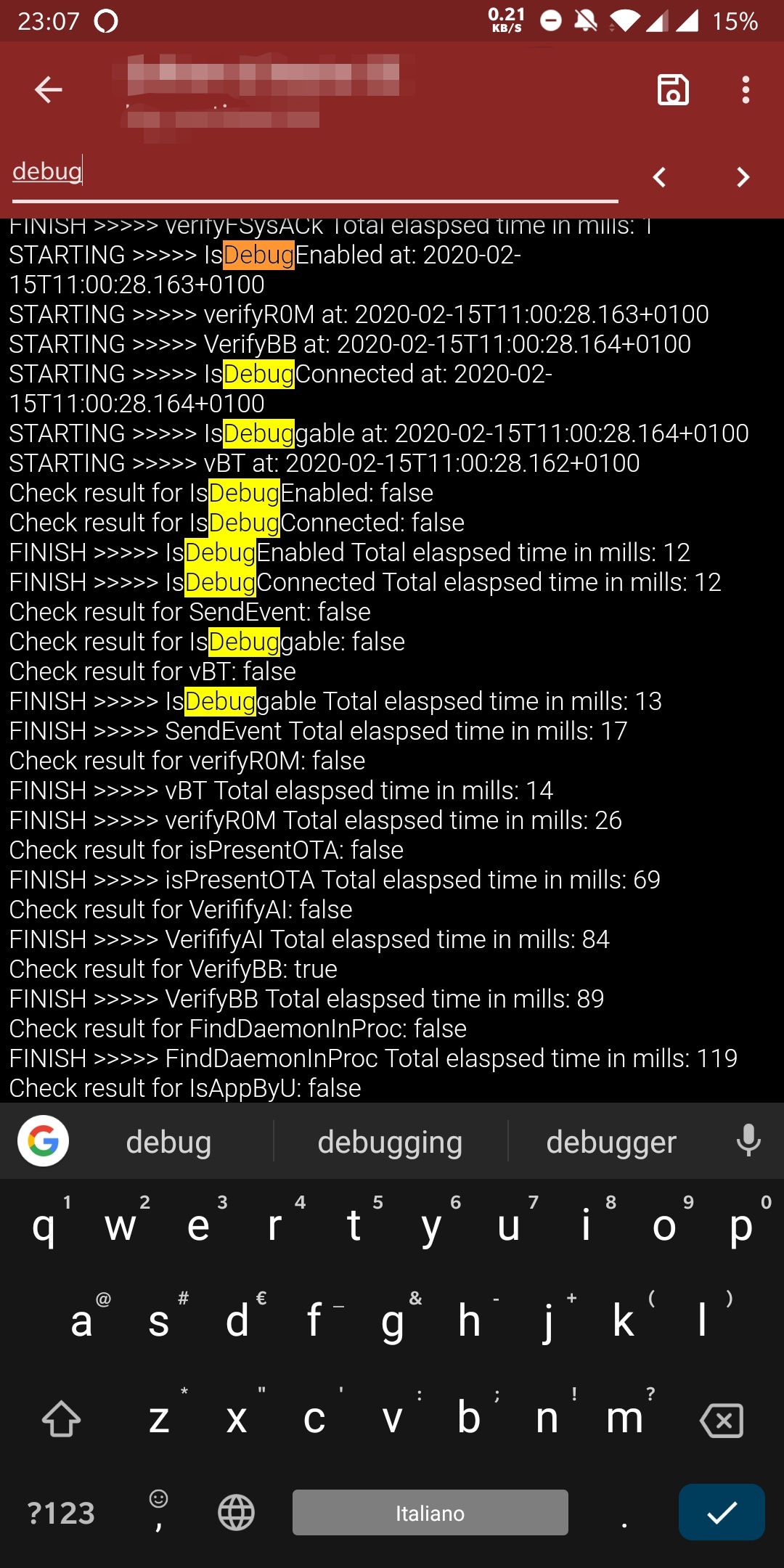Save the log file
This screenshot has height=1568, width=784.
673,90
